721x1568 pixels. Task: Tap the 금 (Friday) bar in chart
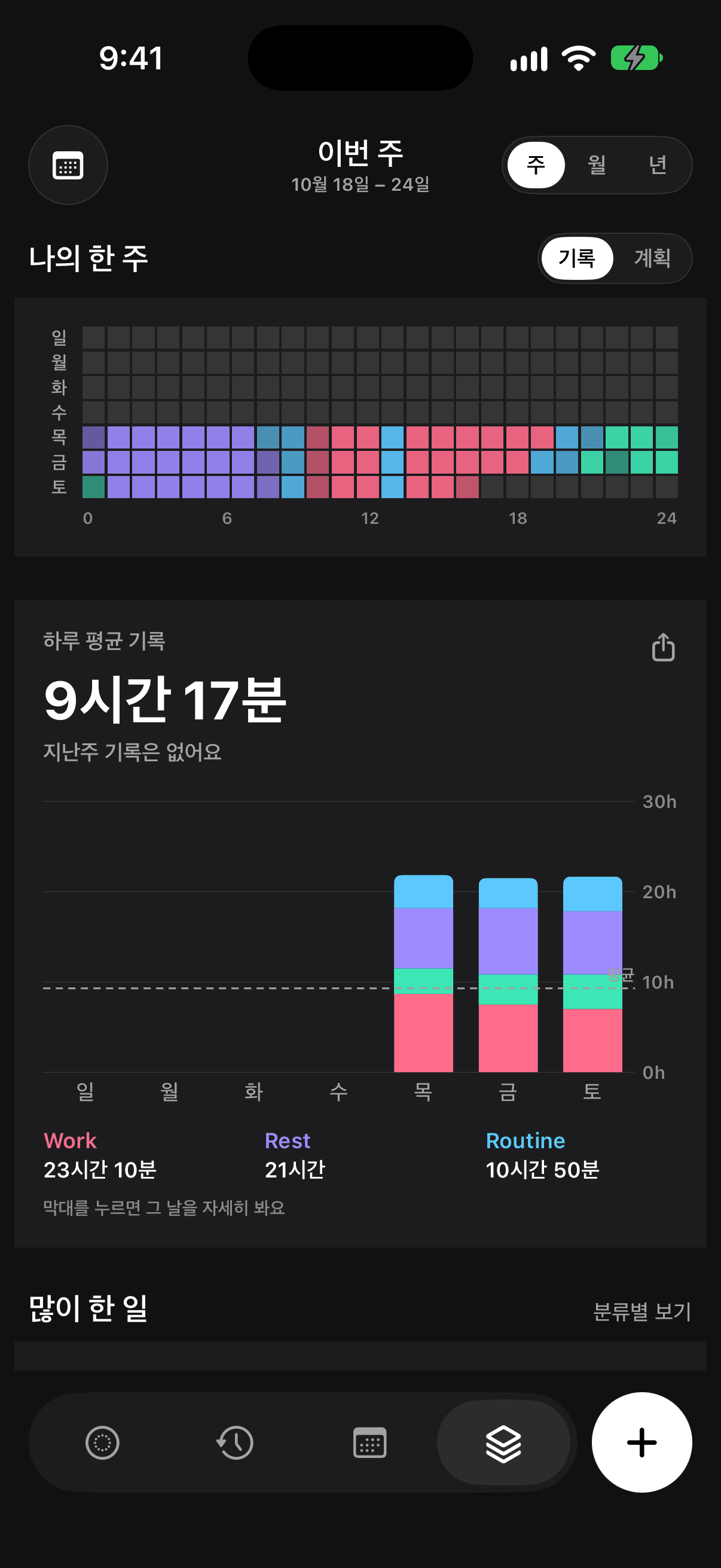tap(508, 975)
